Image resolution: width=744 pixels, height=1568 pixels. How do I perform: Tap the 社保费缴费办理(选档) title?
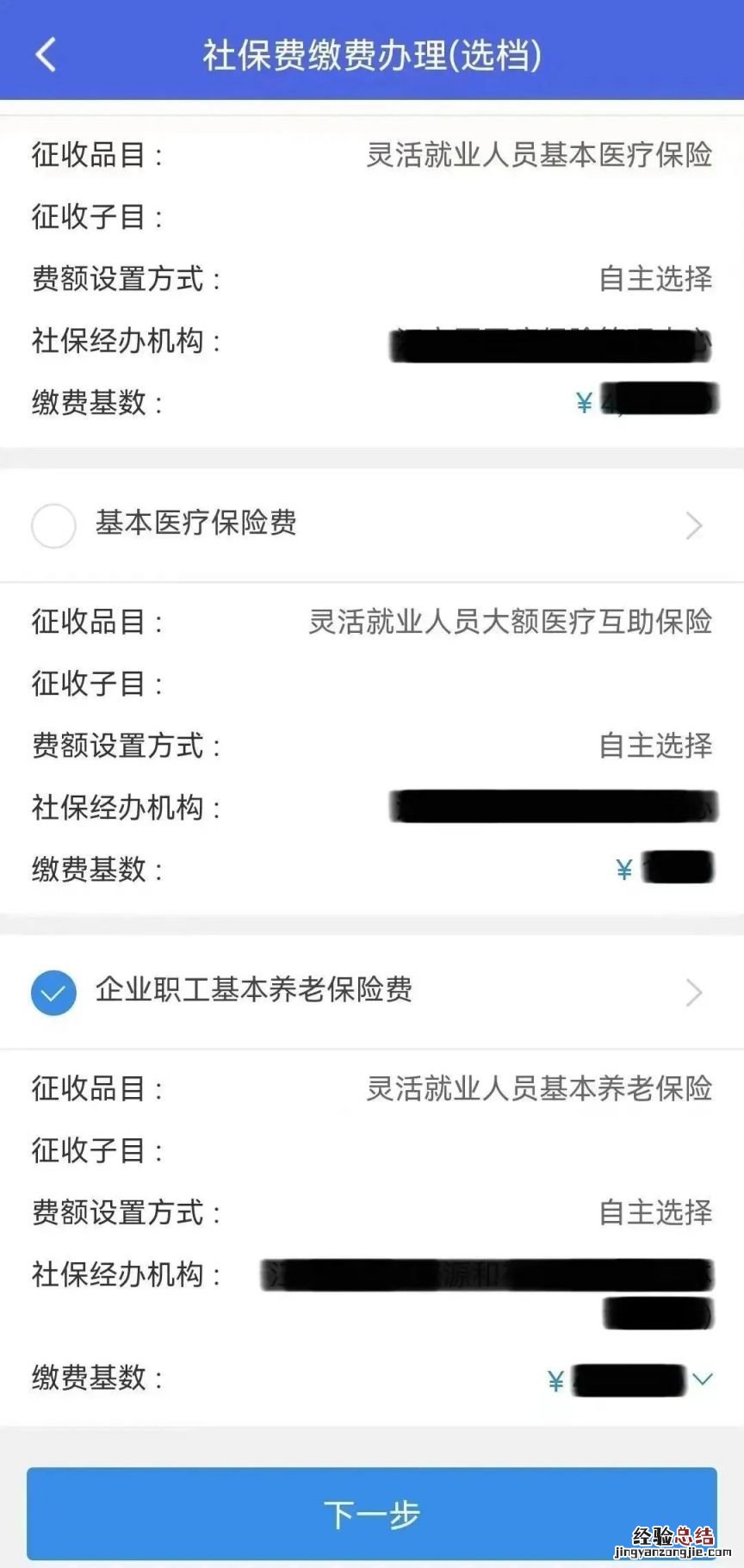[372, 53]
